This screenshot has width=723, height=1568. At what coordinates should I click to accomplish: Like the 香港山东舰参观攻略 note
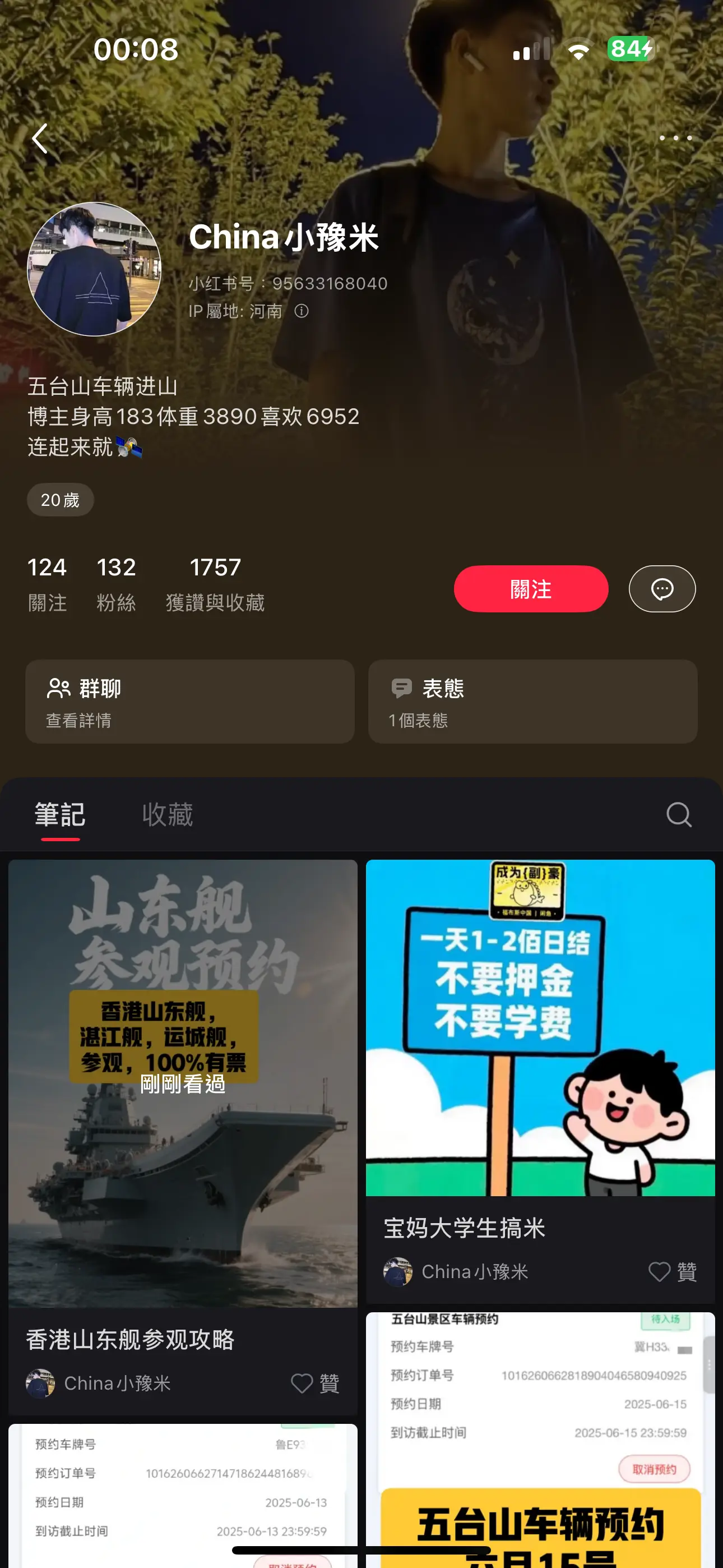coord(314,1383)
